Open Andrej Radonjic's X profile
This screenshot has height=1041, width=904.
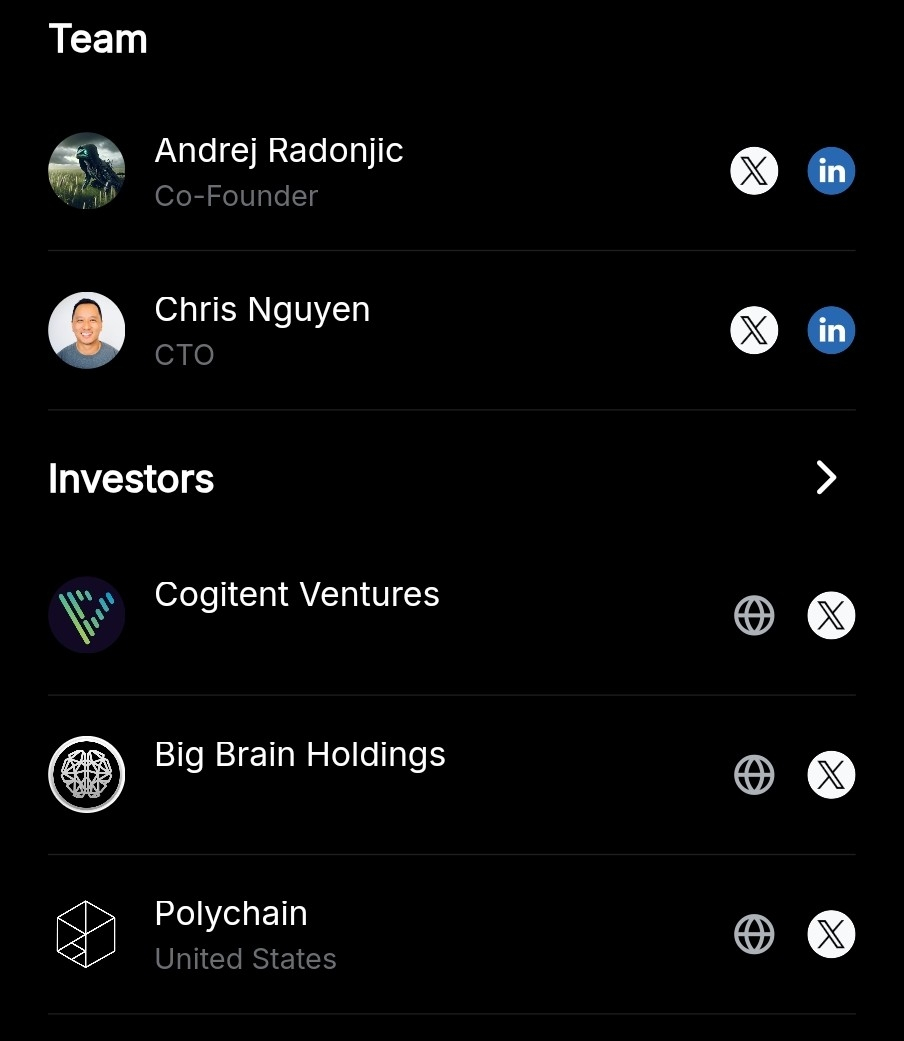(754, 171)
